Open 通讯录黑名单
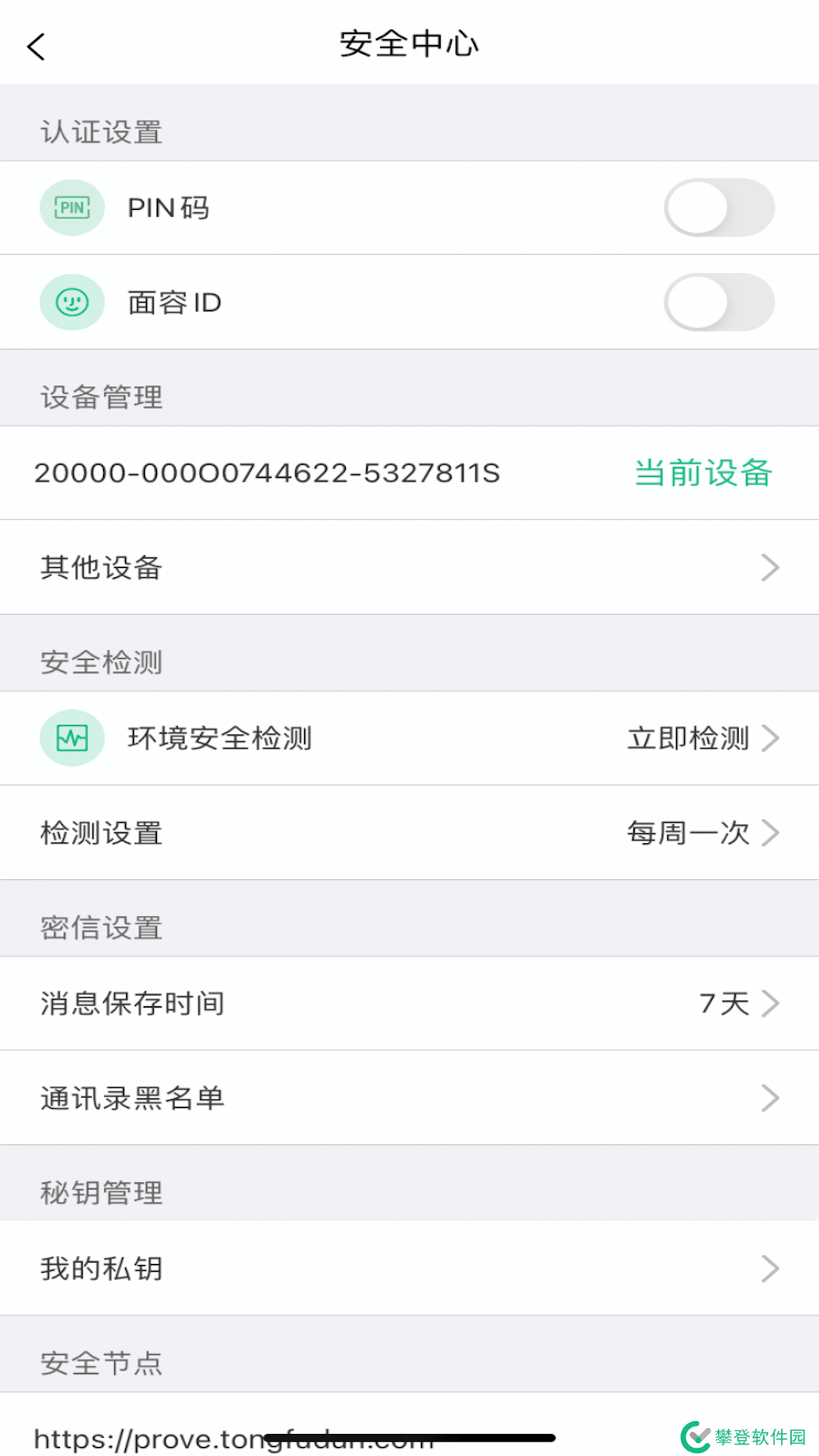This screenshot has height=1456, width=819. point(409,1098)
